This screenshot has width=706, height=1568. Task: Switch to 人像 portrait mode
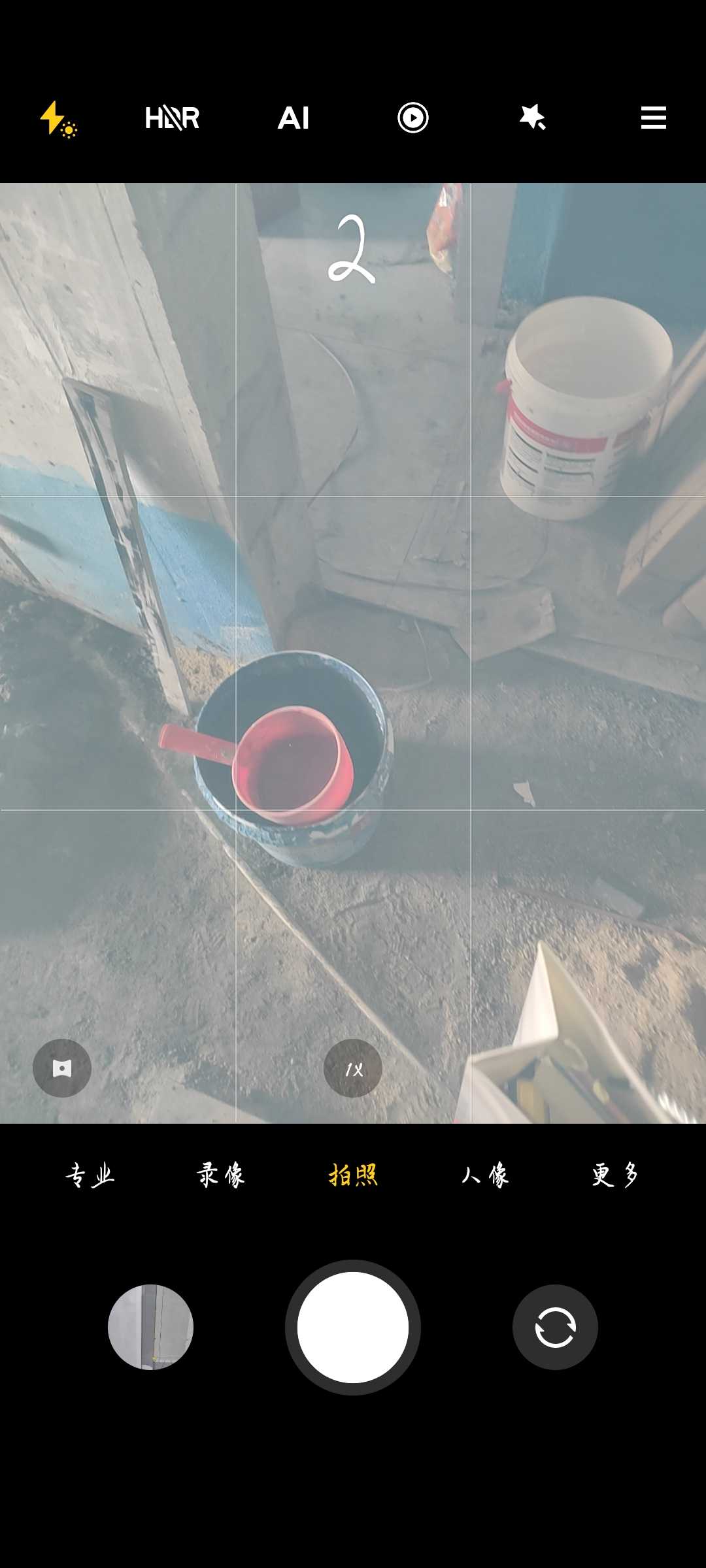click(484, 1175)
